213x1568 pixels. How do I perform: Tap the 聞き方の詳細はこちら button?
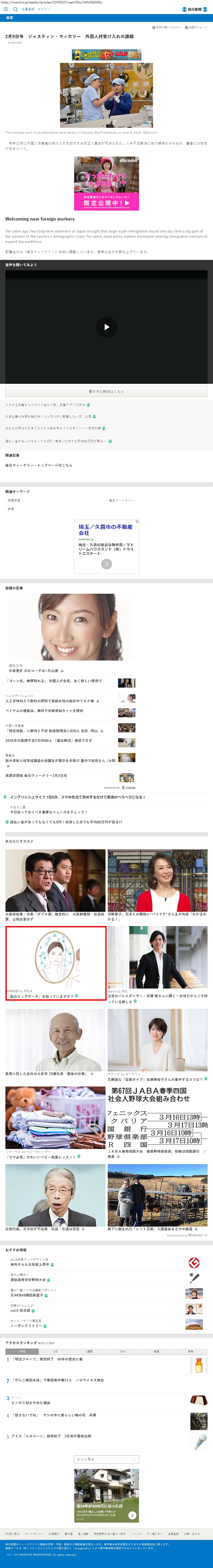106,391
